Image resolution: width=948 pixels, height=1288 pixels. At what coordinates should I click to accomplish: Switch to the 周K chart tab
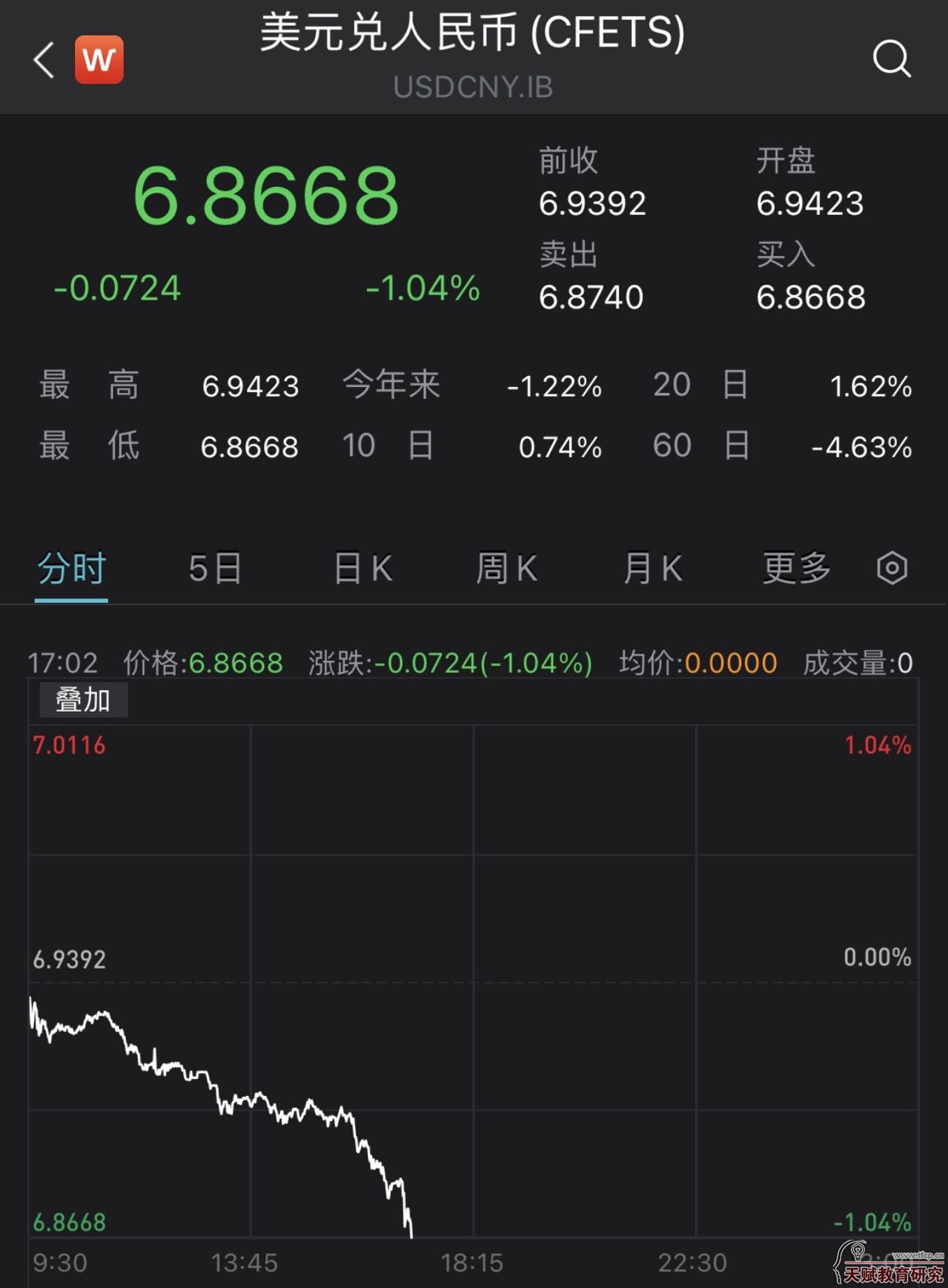506,569
